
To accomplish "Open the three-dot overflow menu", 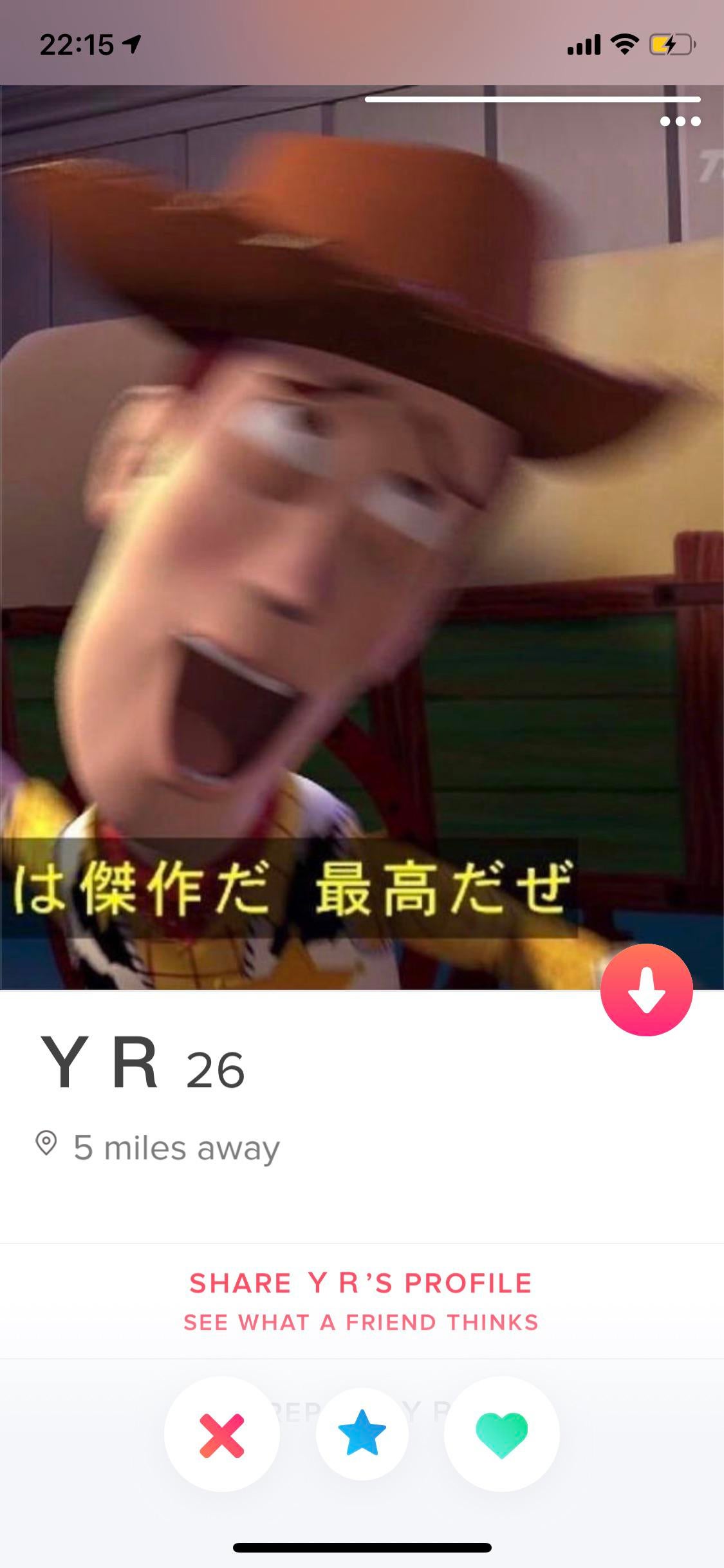I will click(x=680, y=121).
